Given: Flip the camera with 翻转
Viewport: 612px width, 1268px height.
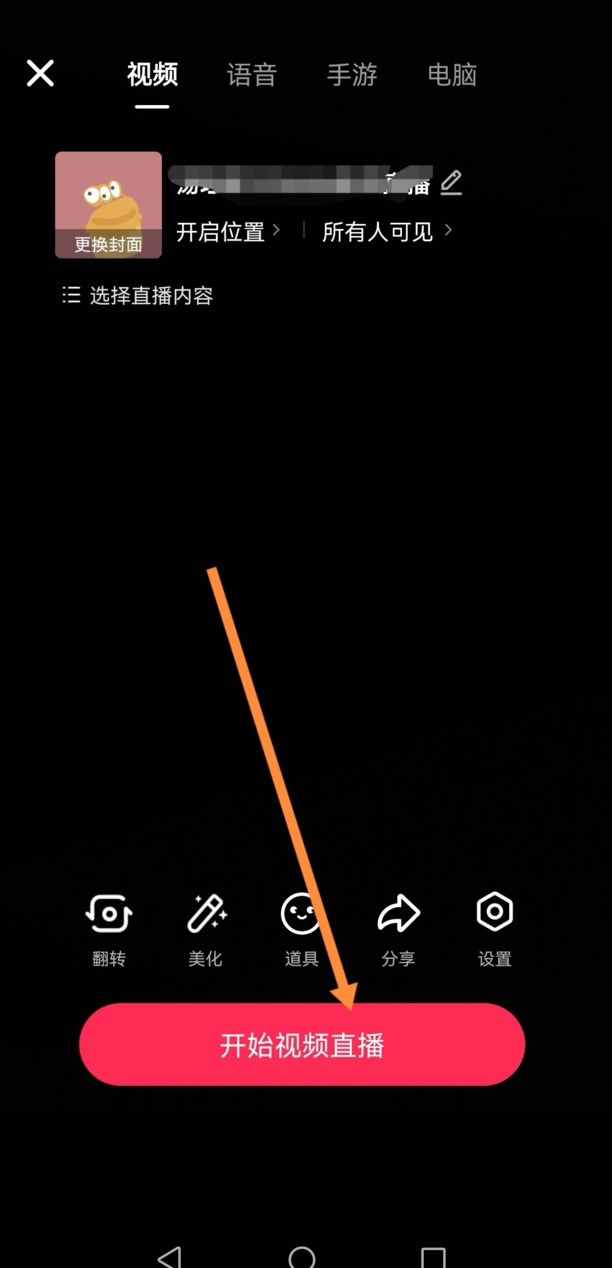Looking at the screenshot, I should point(108,927).
